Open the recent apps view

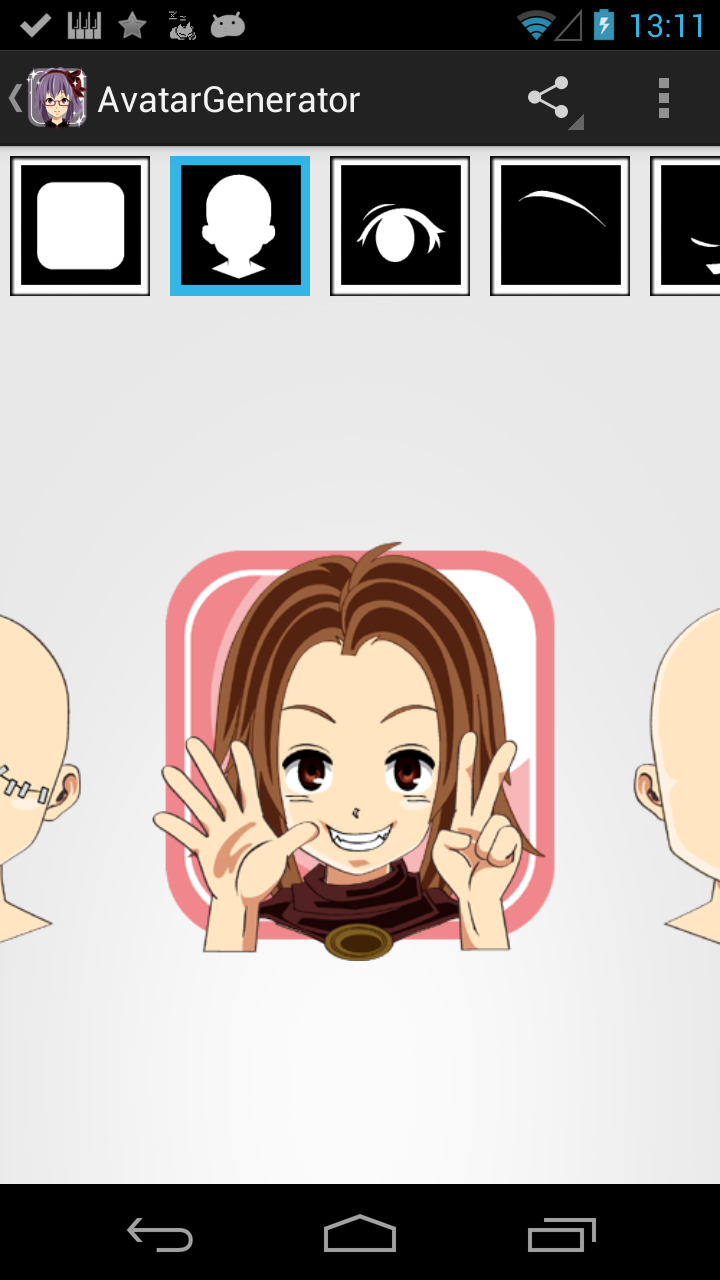561,1235
